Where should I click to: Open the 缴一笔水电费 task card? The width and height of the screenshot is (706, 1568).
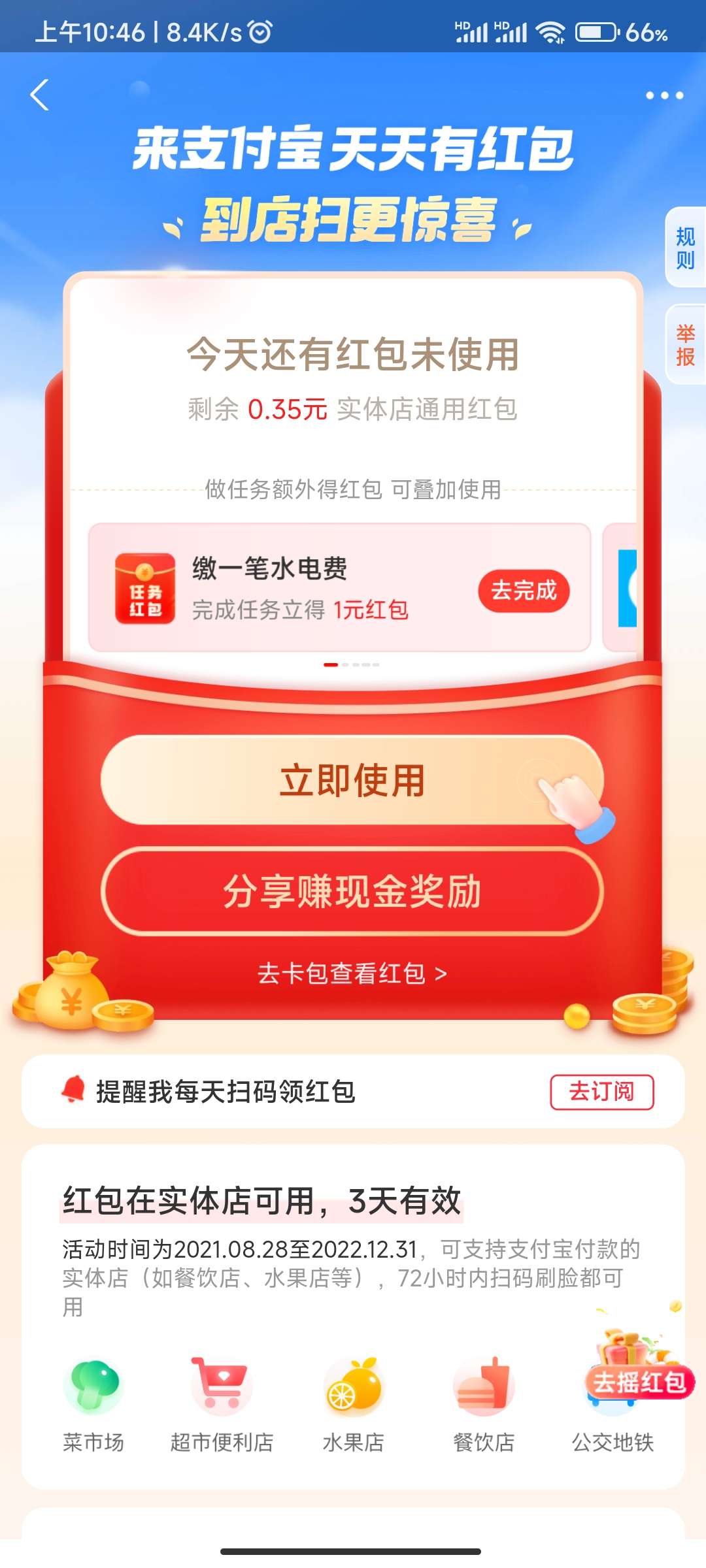[294, 587]
